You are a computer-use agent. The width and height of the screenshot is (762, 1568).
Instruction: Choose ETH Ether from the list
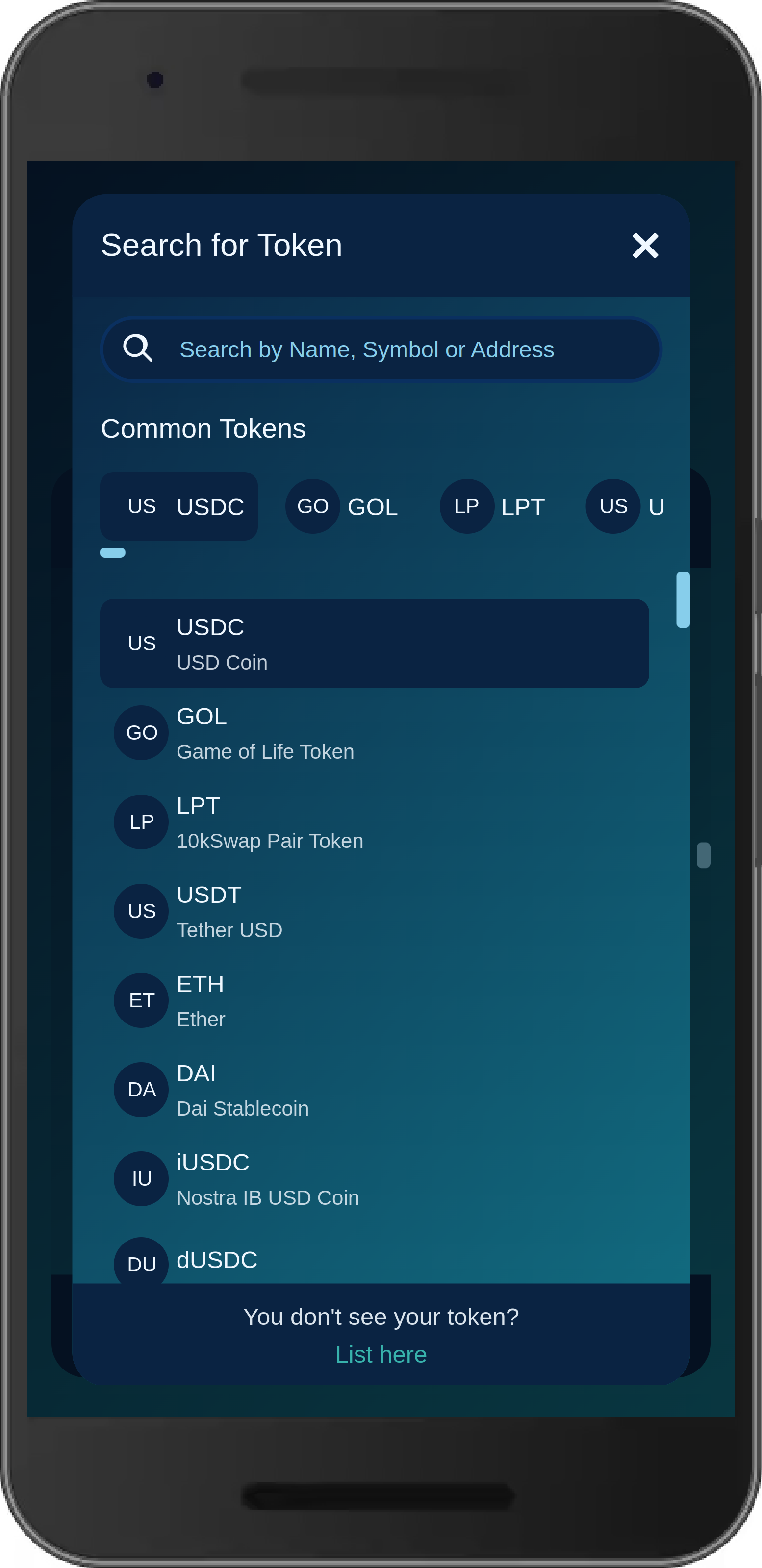tap(374, 1000)
